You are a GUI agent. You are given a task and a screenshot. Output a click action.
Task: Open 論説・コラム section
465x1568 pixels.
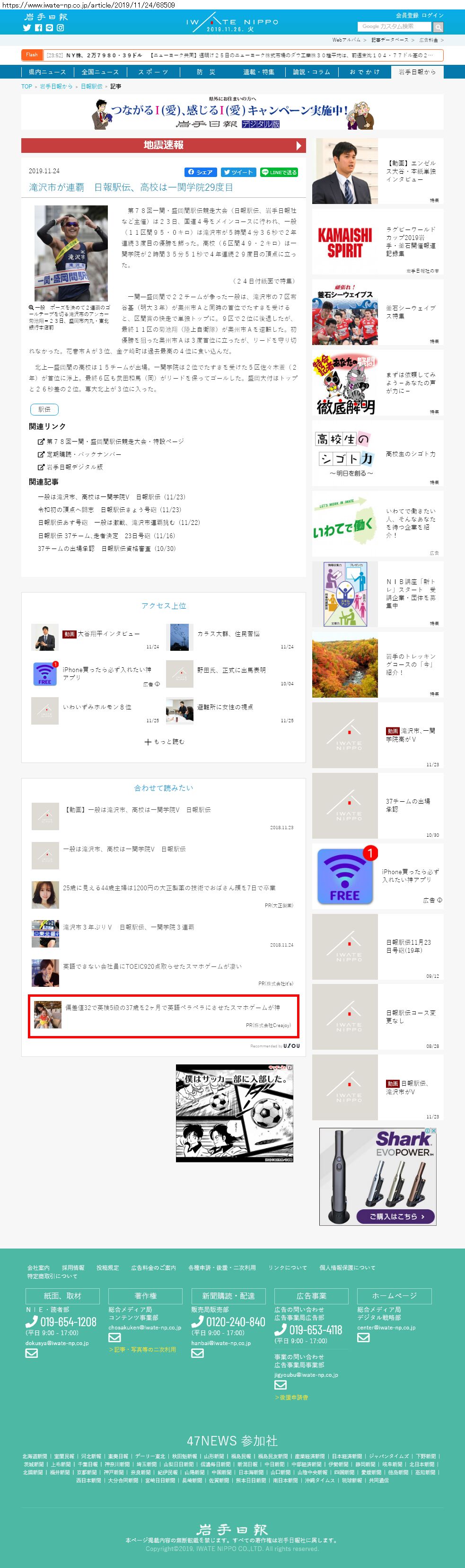[x=311, y=72]
